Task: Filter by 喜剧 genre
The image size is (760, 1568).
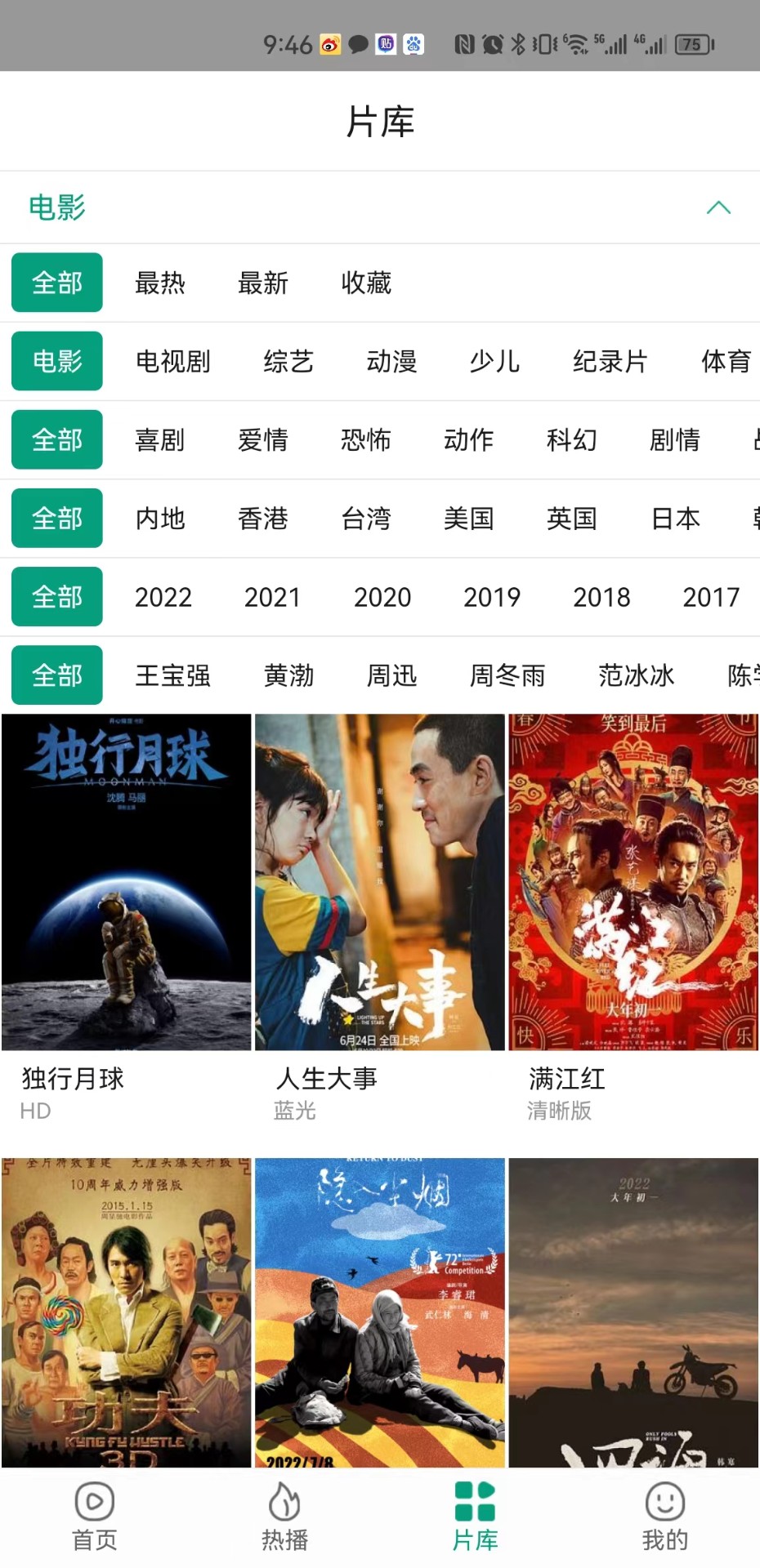Action: click(160, 440)
